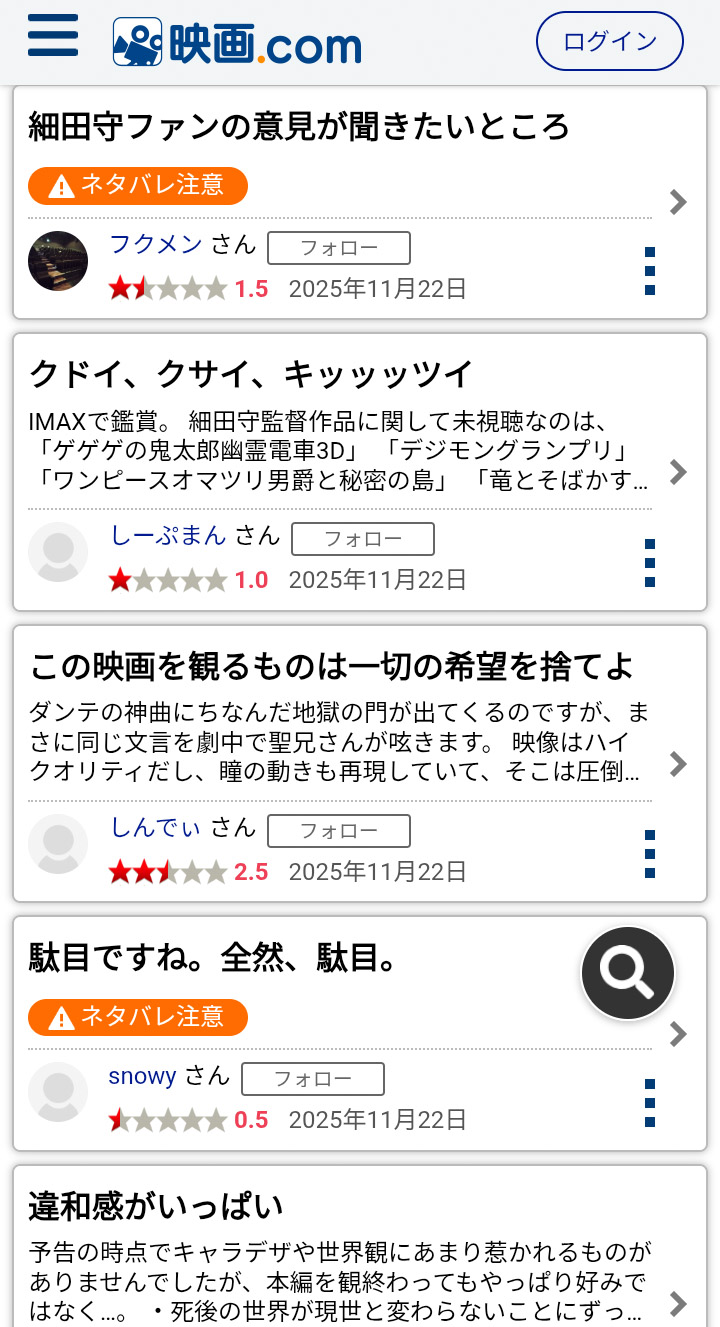This screenshot has height=1327, width=720.
Task: Read review 違和感がいっぱい
Action: (156, 1206)
